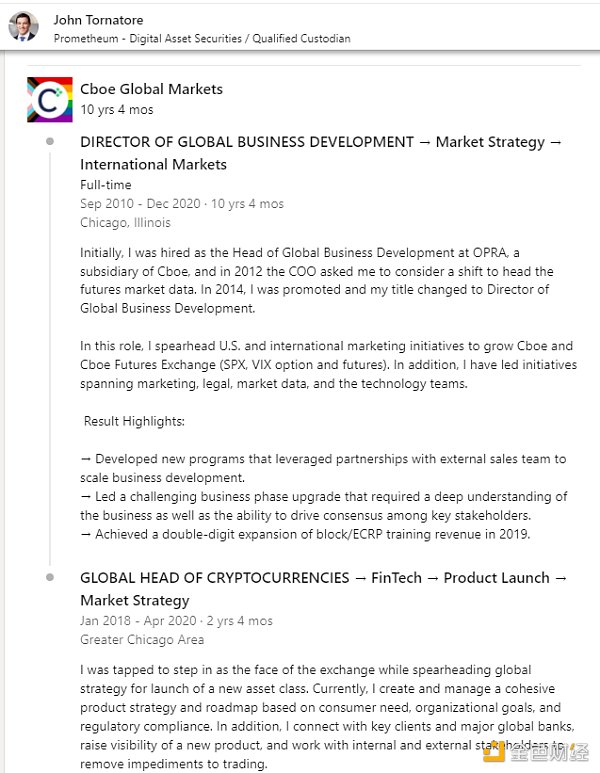Open the Cboe Global Markets company name link

[151, 89]
